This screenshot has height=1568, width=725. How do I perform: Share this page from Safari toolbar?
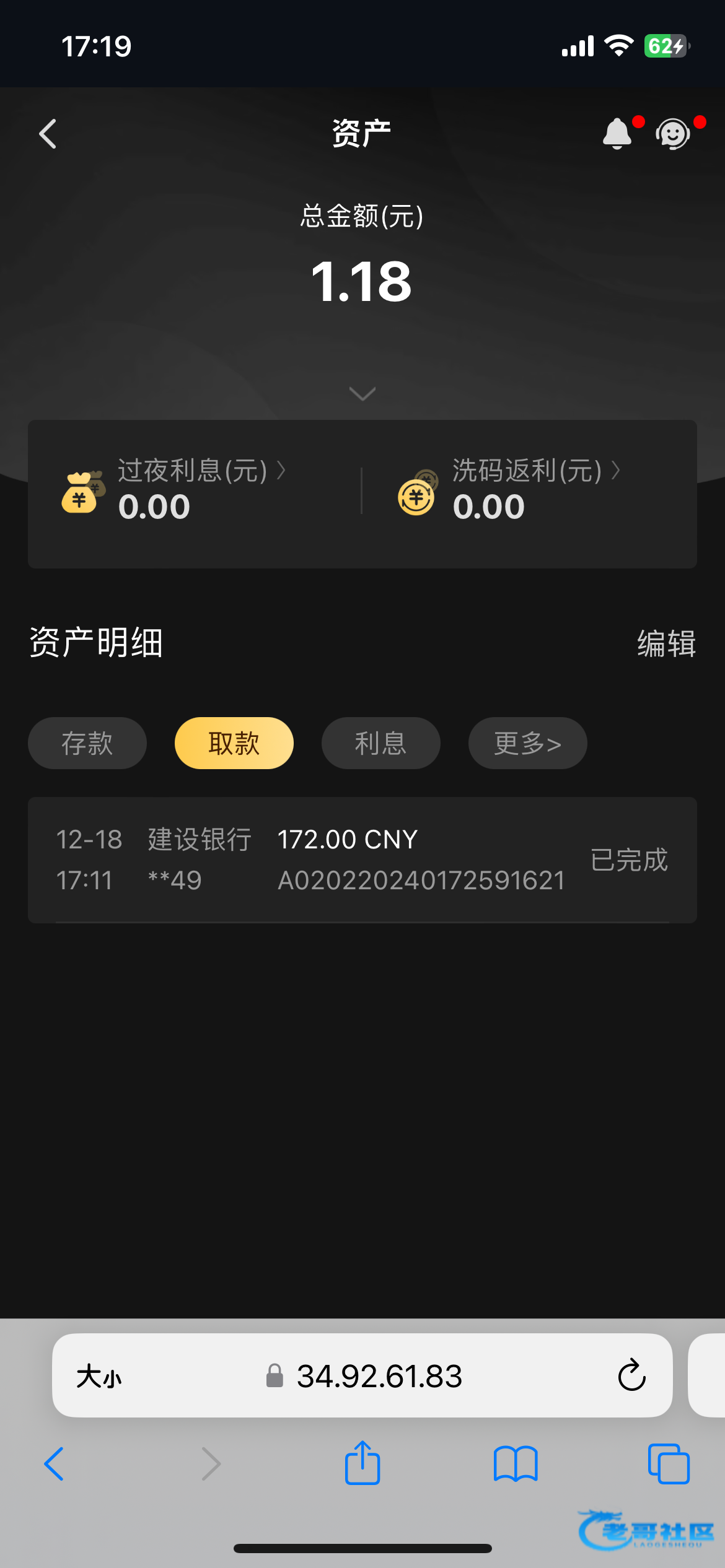click(362, 1463)
